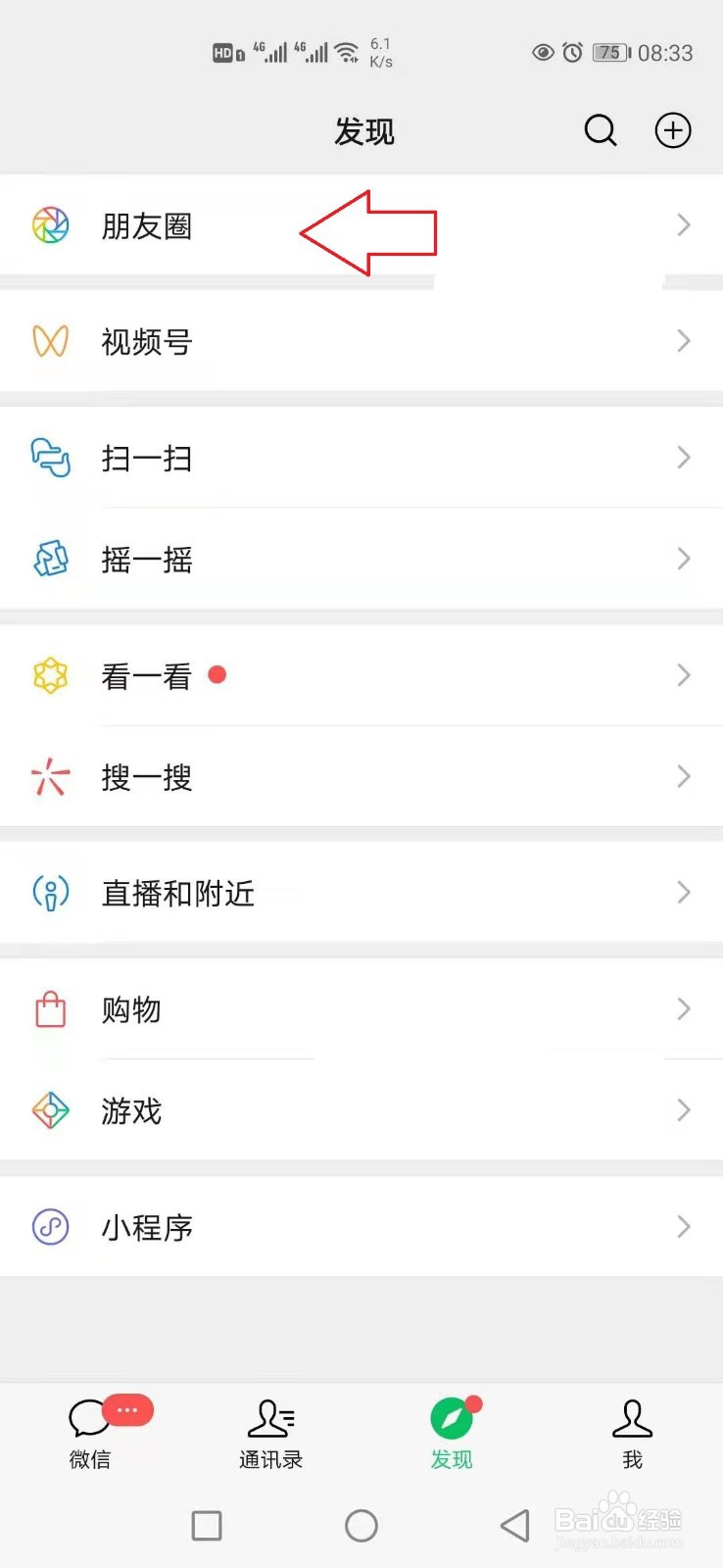Tap the Mini Programs (小程序) icon
The width and height of the screenshot is (723, 1568).
pos(50,1226)
